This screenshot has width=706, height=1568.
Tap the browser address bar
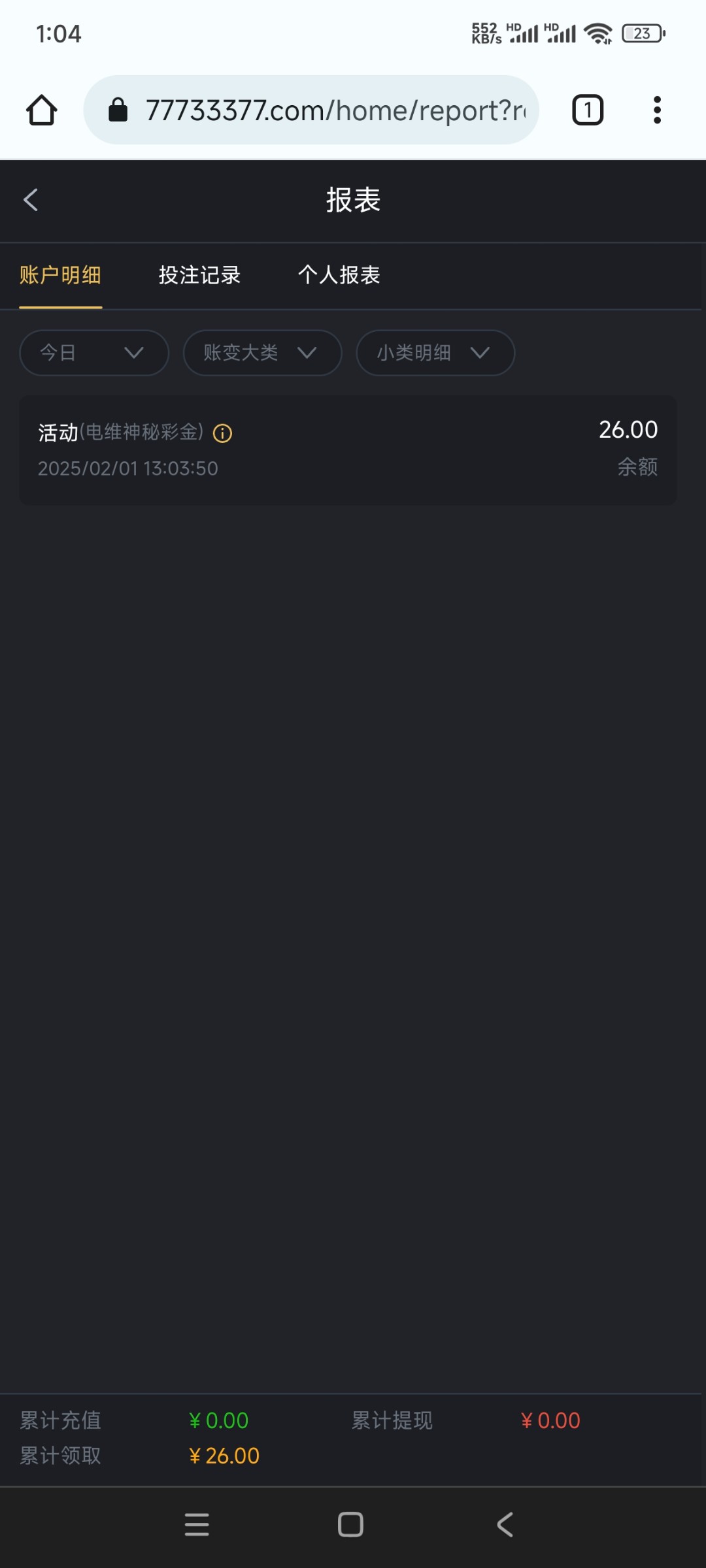(311, 110)
